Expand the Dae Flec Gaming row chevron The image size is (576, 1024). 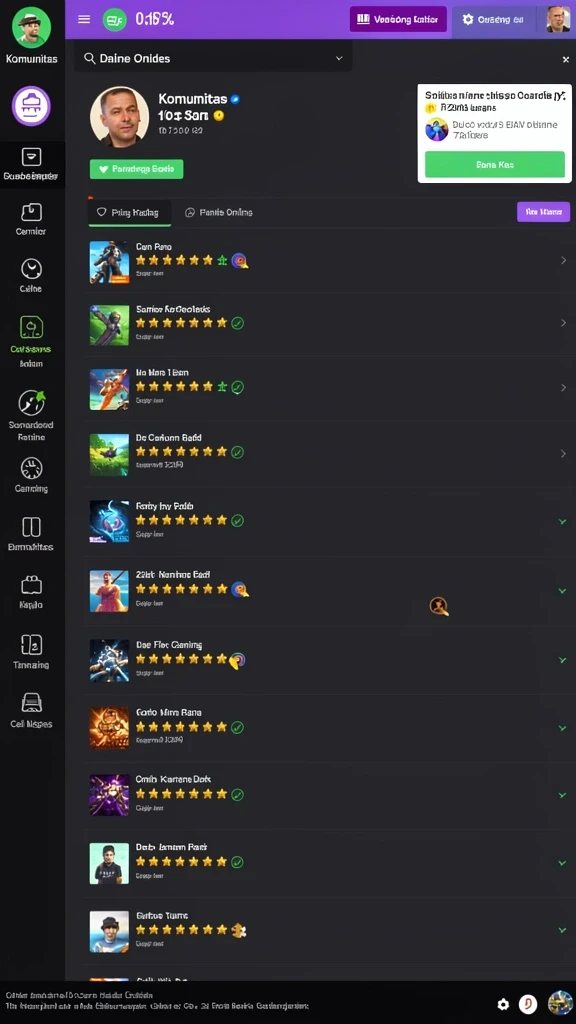(x=562, y=660)
